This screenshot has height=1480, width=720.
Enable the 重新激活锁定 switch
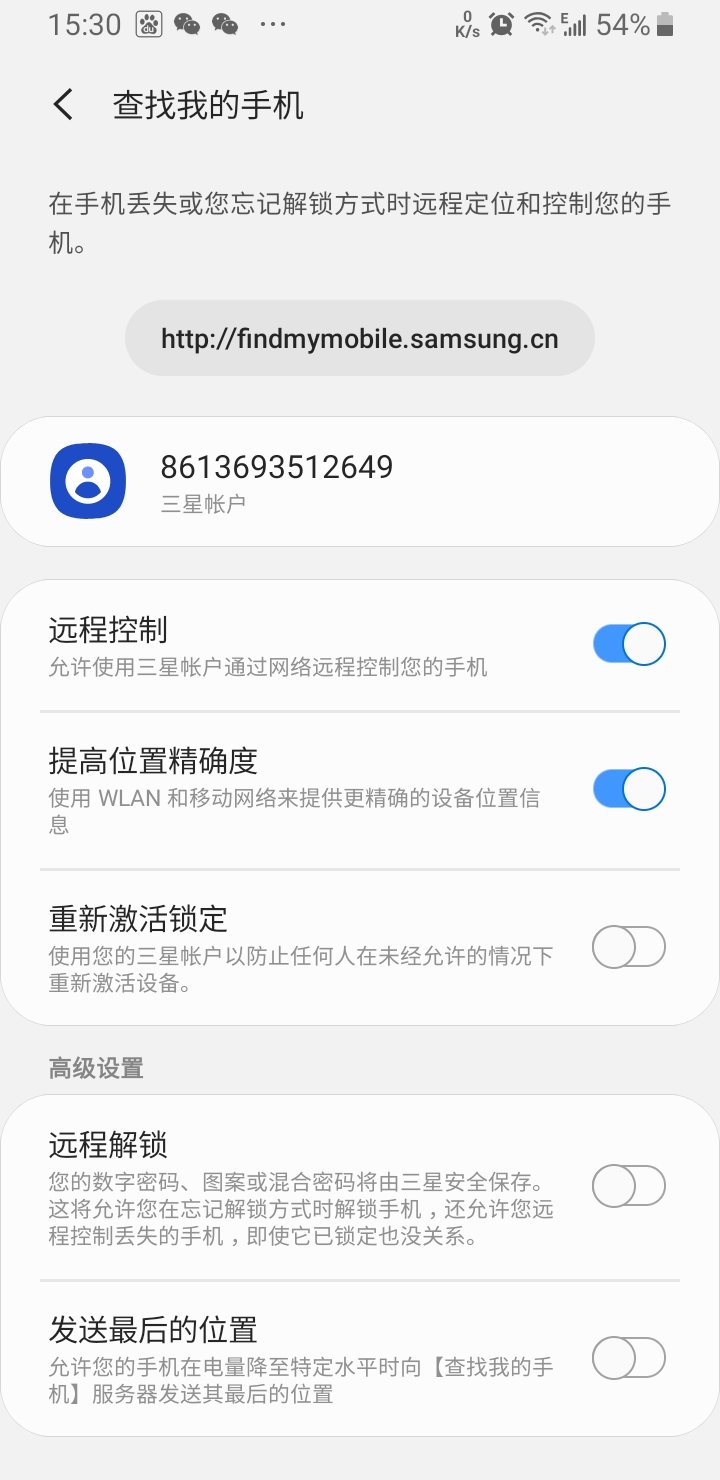(629, 947)
